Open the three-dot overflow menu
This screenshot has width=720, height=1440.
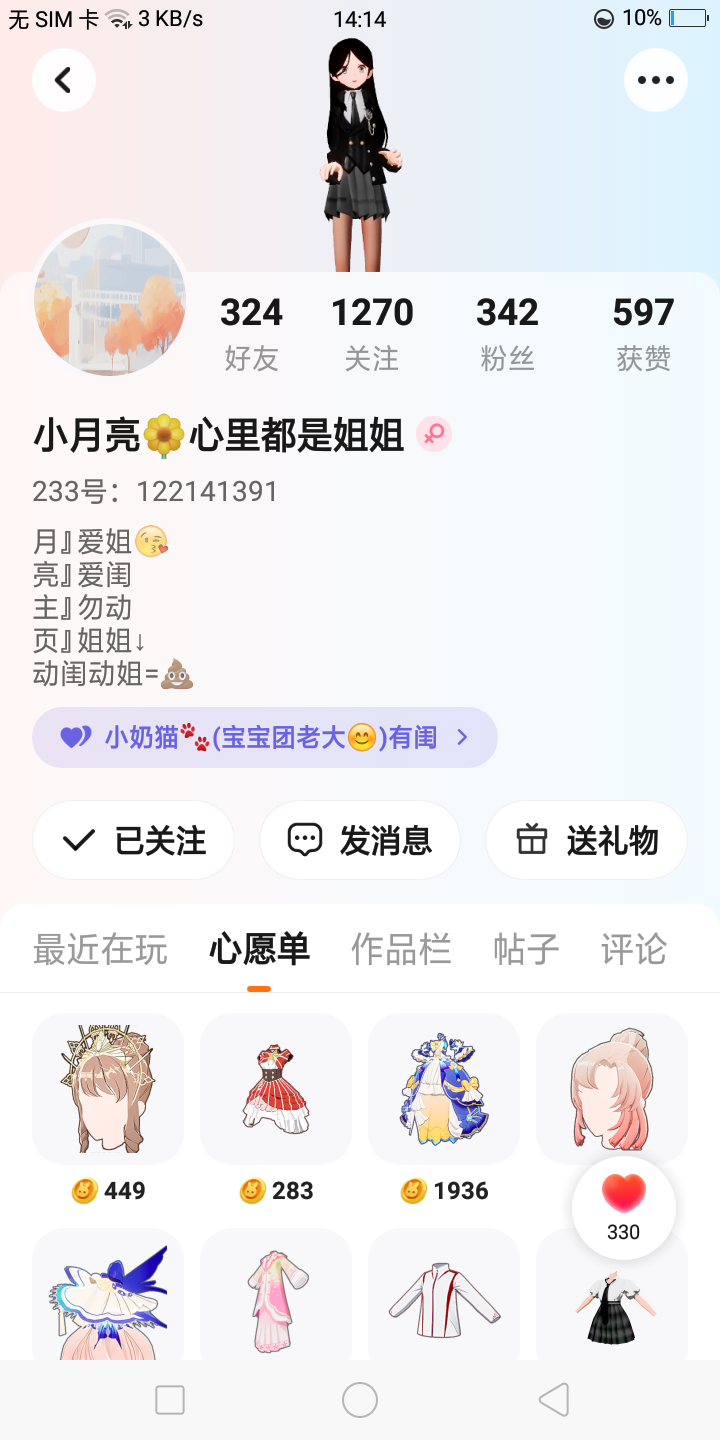655,80
